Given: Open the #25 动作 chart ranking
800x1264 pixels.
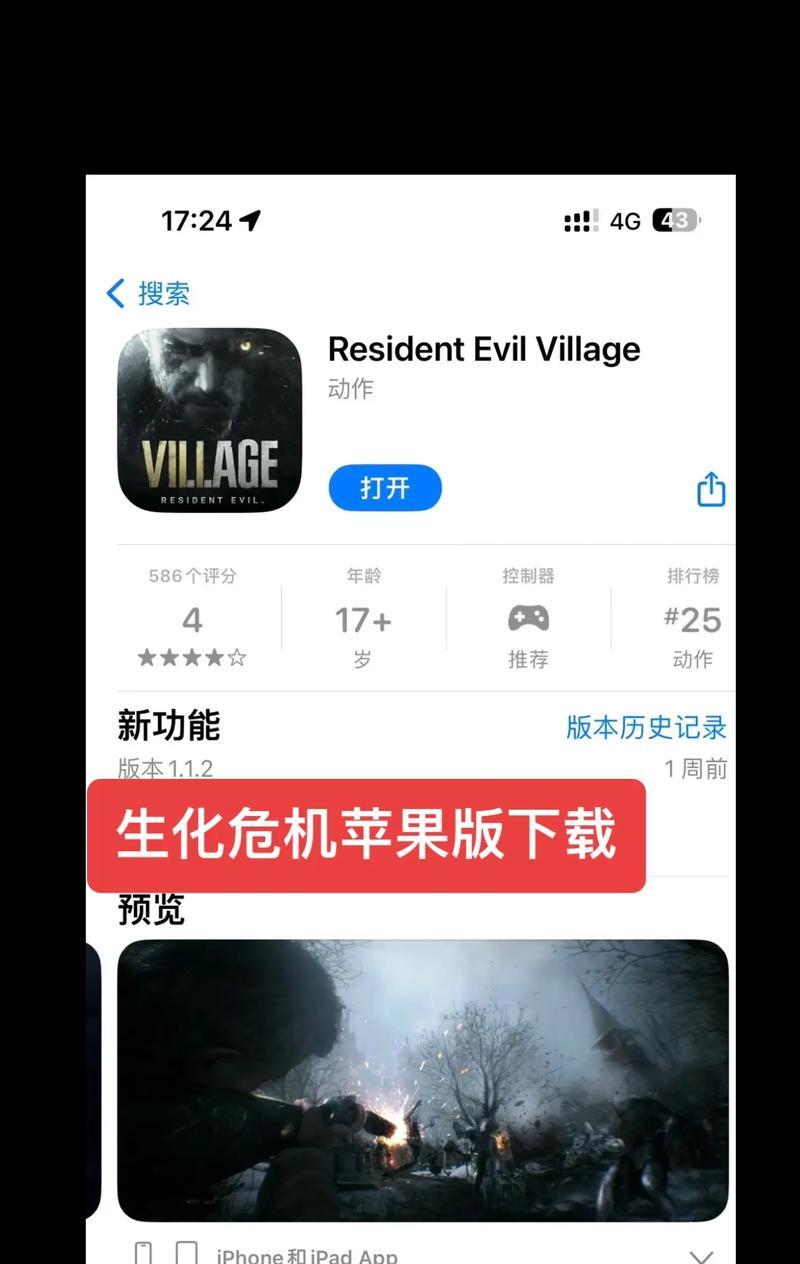Looking at the screenshot, I should pos(692,618).
